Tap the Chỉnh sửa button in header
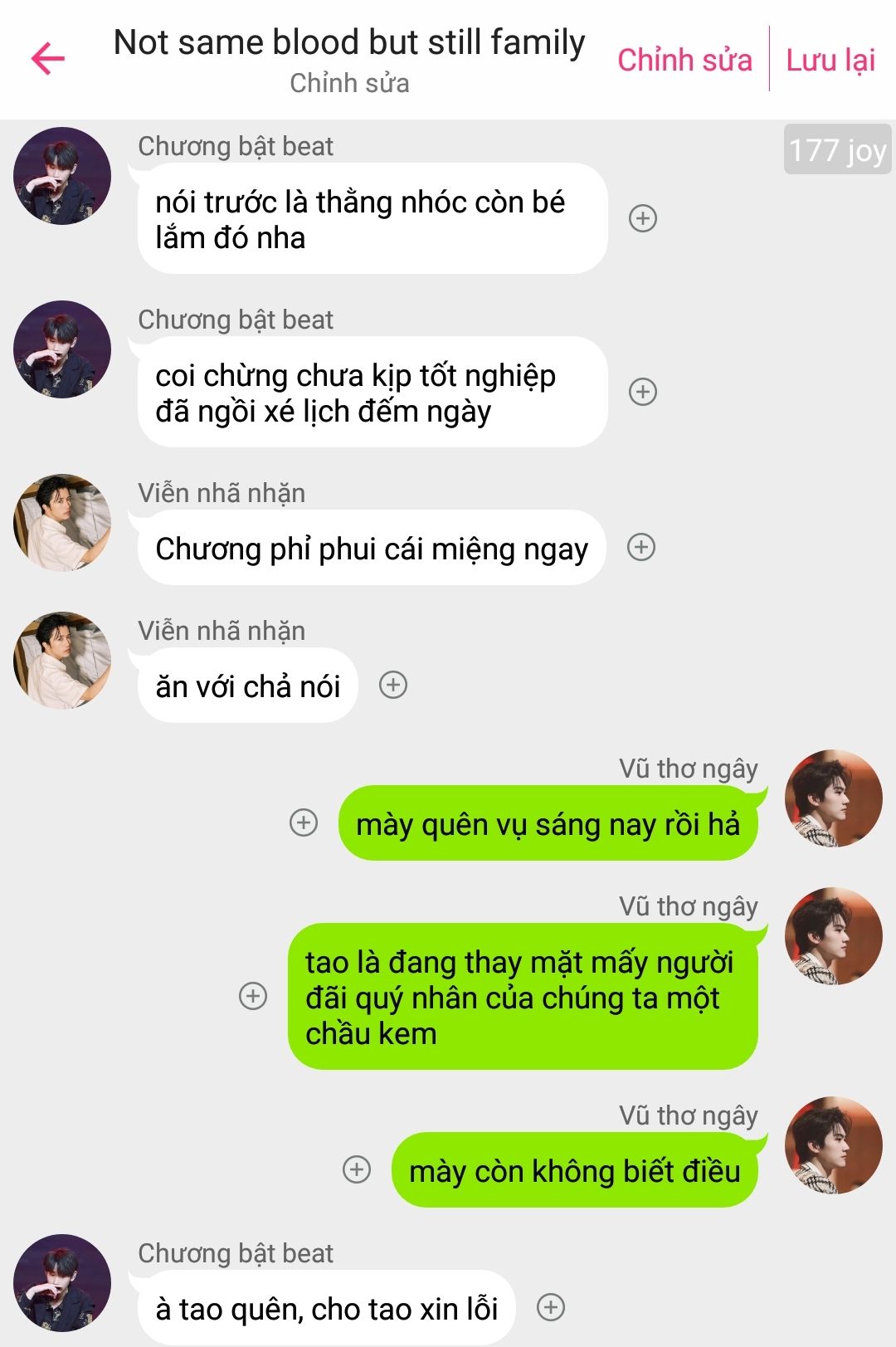 pos(684,60)
